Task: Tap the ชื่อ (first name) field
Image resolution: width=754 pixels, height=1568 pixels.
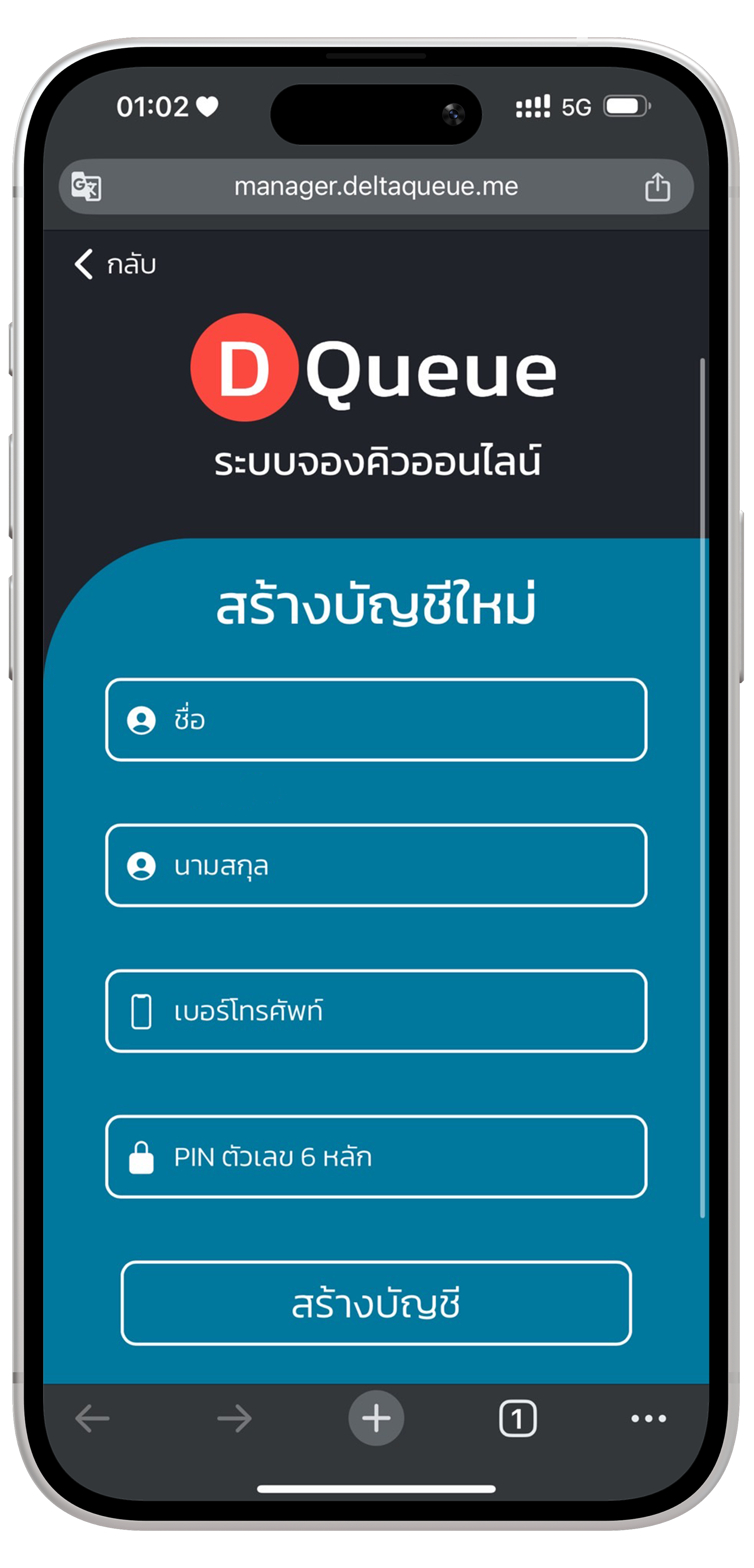Action: coord(376,719)
